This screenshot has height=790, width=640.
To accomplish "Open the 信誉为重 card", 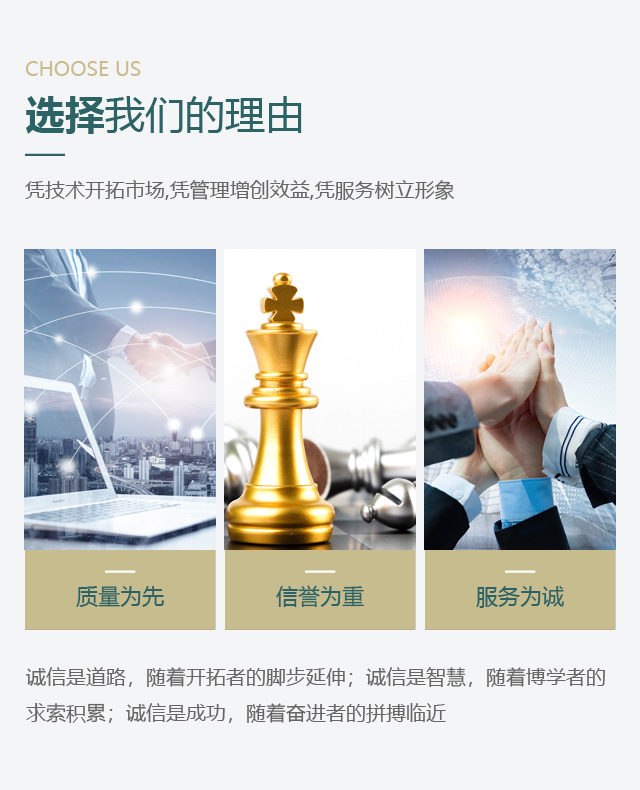I will (320, 440).
